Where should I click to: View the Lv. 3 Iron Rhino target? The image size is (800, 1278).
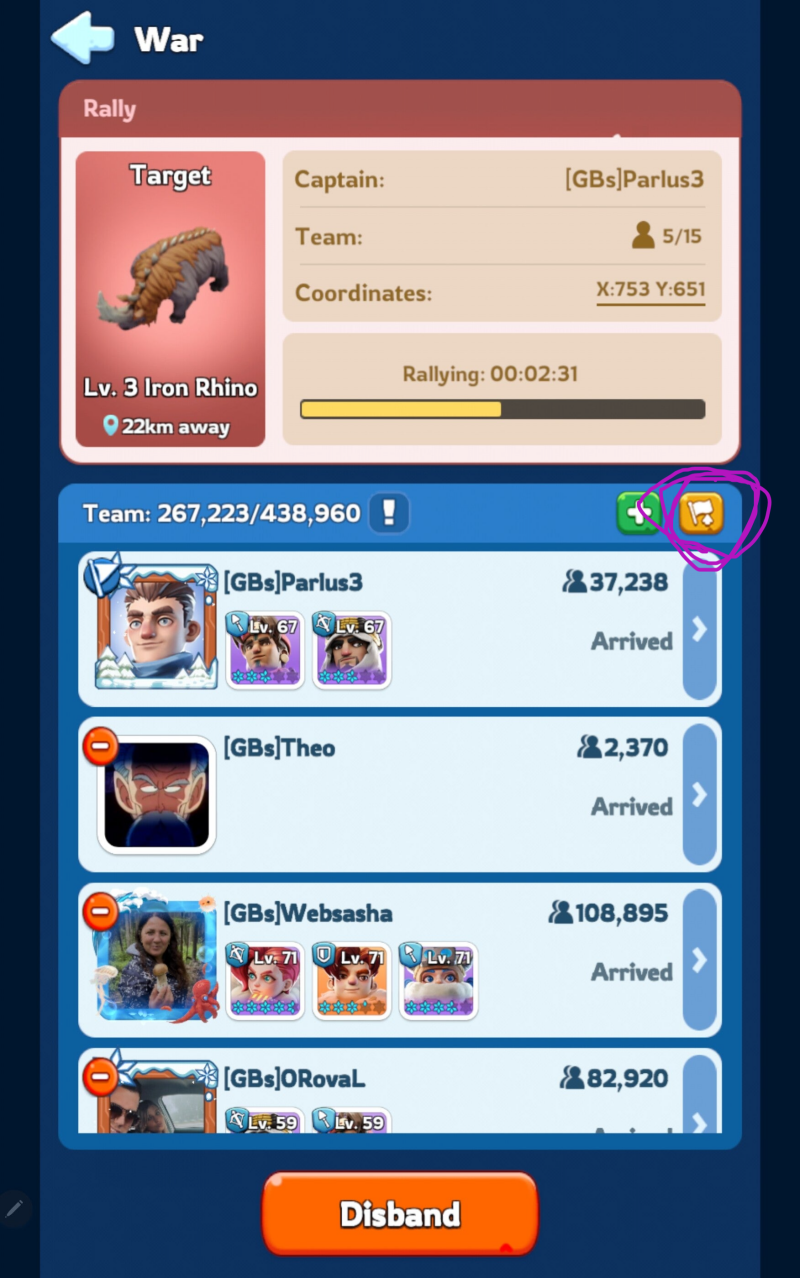coord(170,299)
